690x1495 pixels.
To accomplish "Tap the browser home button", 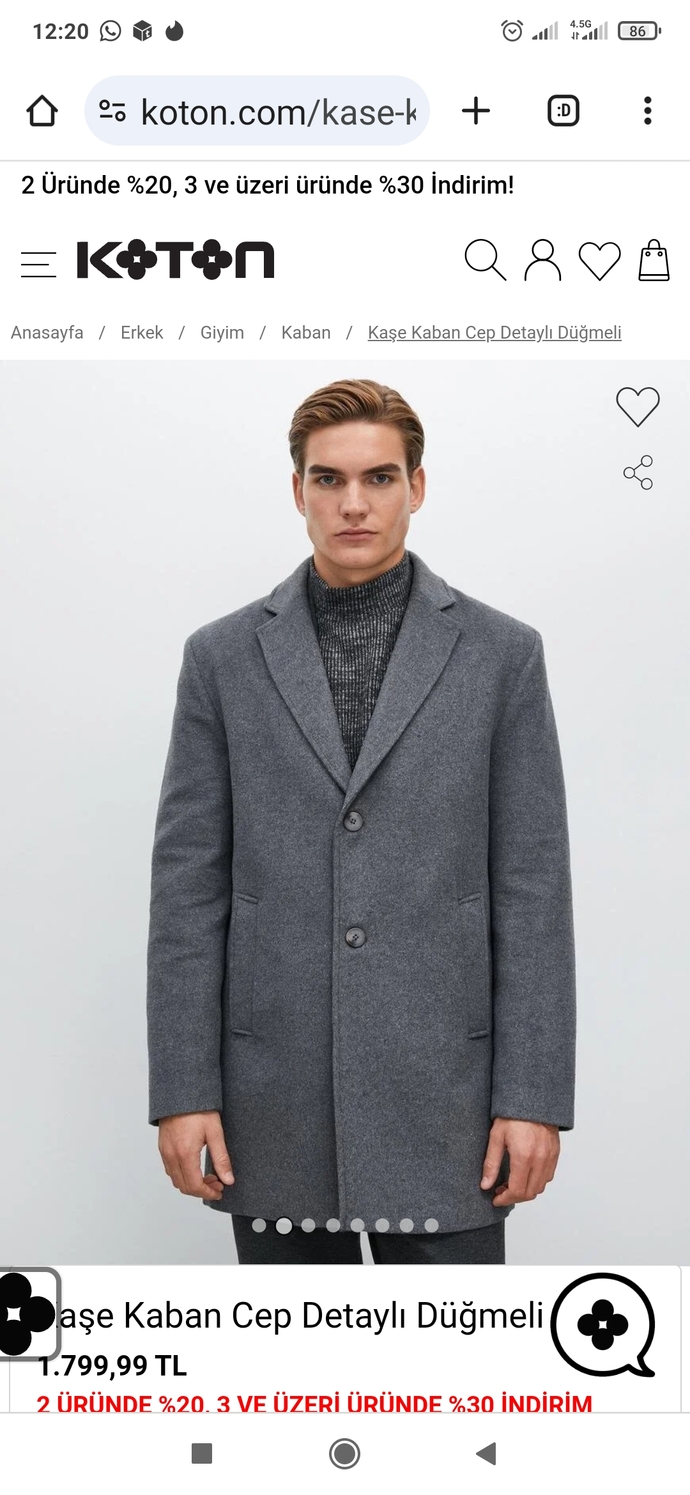I will (42, 111).
